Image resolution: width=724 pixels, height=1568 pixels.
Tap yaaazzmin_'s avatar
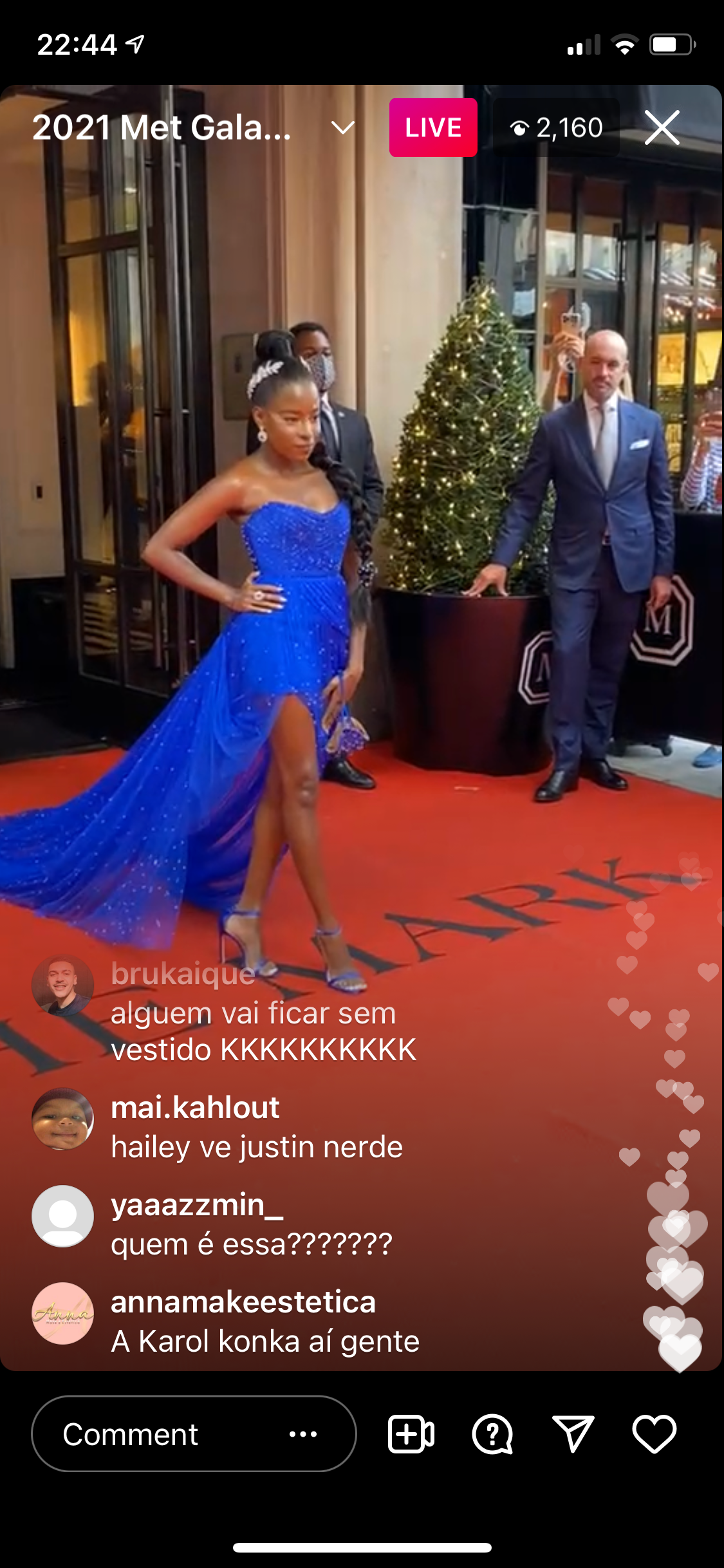[x=63, y=1216]
